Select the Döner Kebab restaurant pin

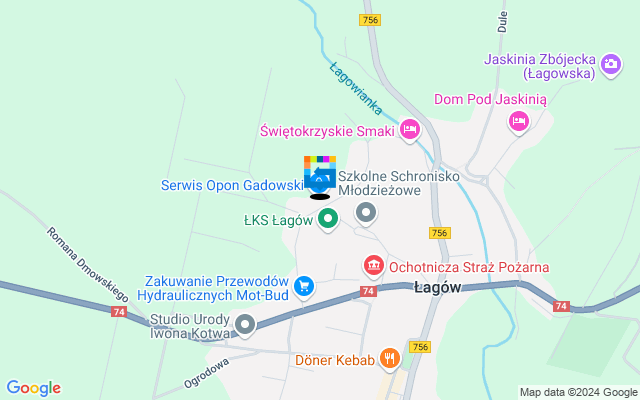click(390, 359)
